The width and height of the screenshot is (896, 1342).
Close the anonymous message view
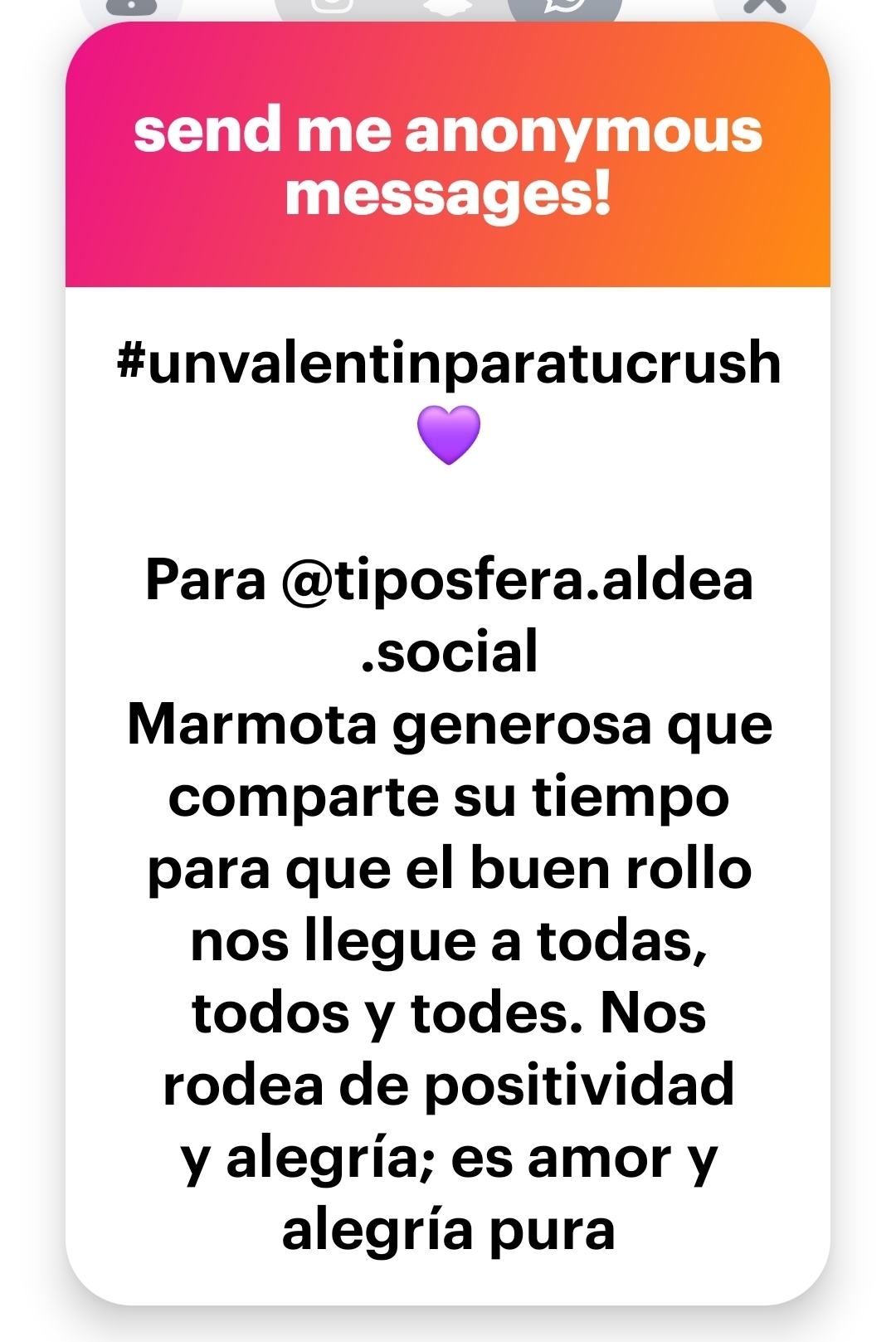(764, 7)
